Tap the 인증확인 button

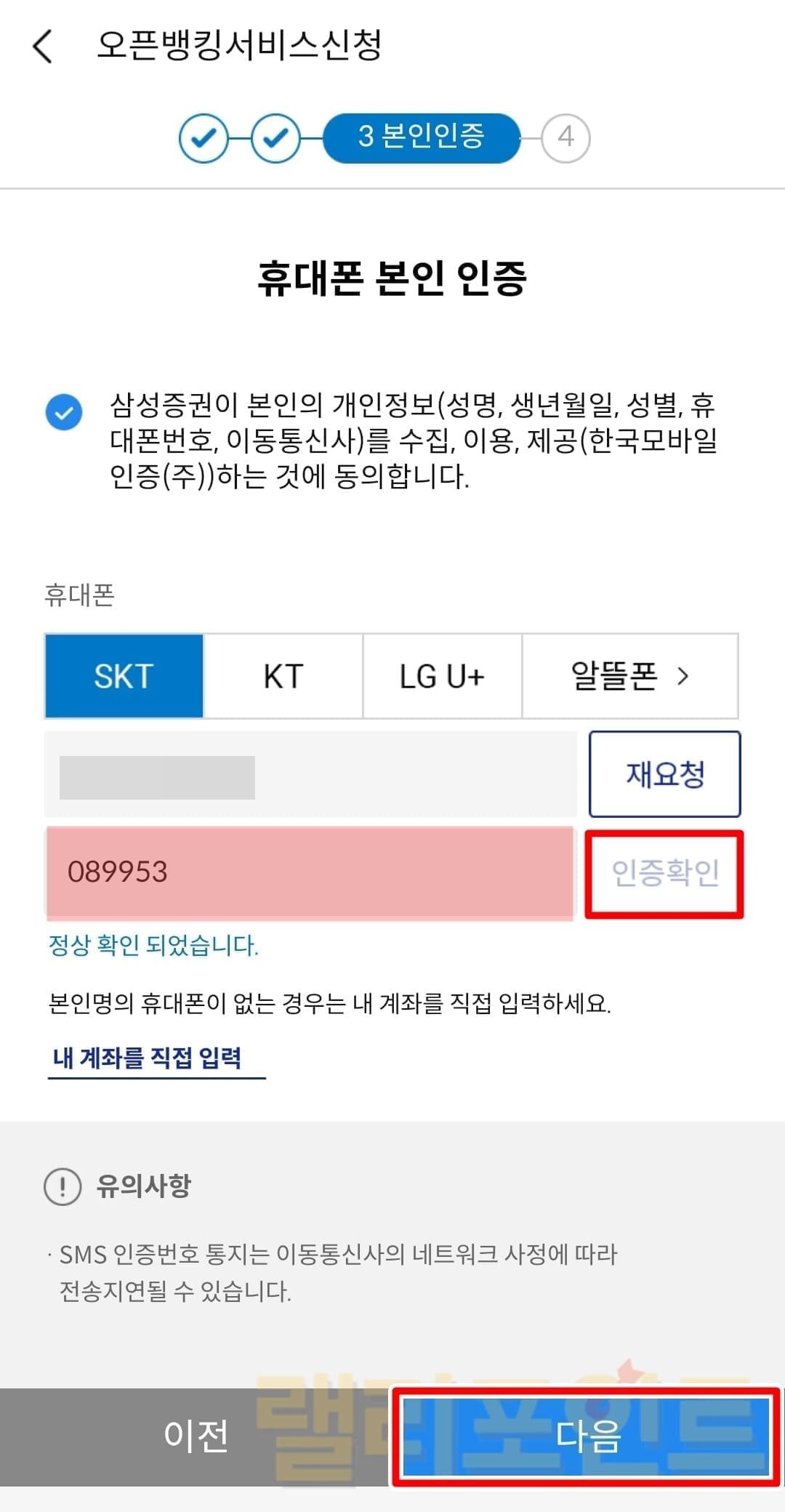point(664,874)
